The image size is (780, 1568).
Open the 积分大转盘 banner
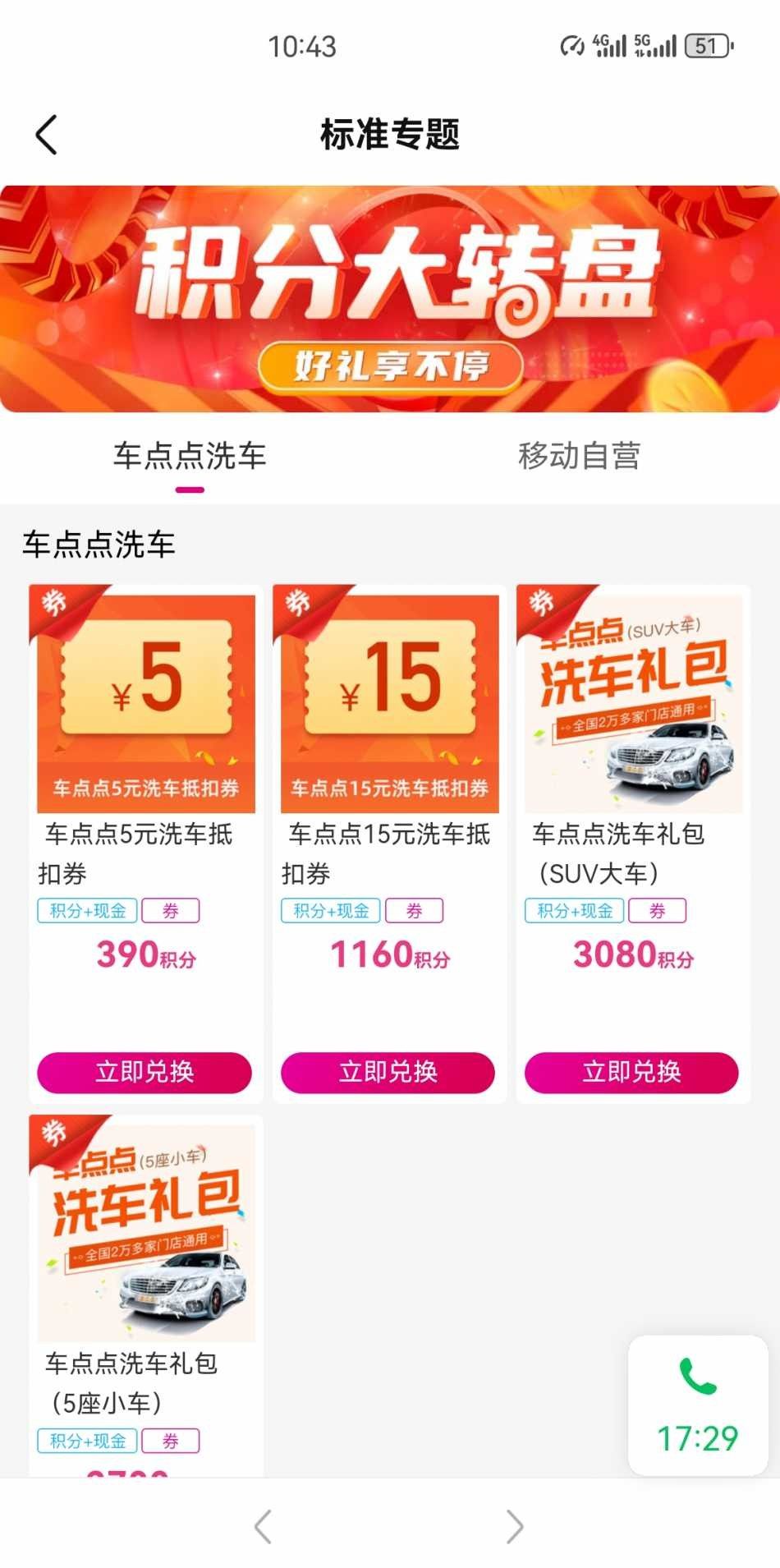(x=390, y=299)
